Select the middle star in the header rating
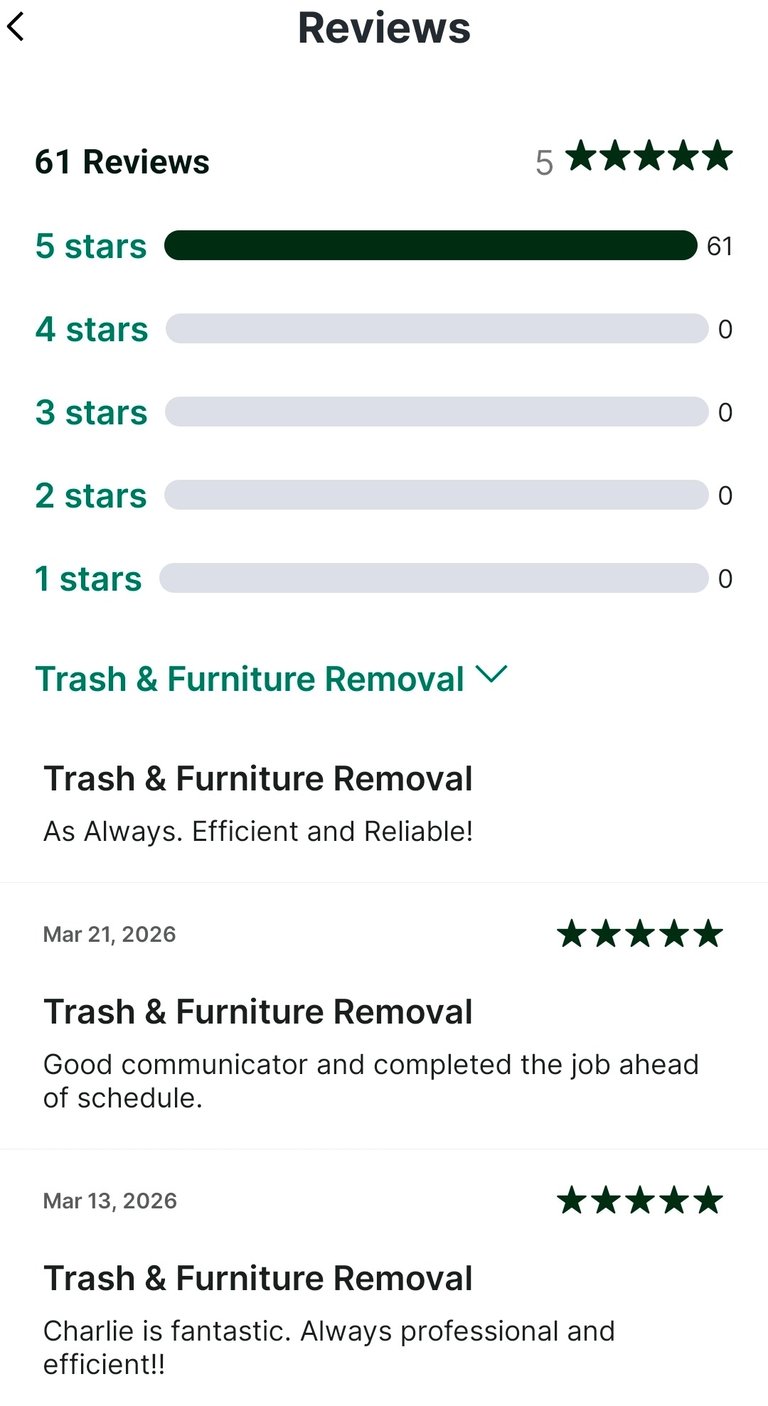This screenshot has height=1406, width=768. (x=648, y=155)
